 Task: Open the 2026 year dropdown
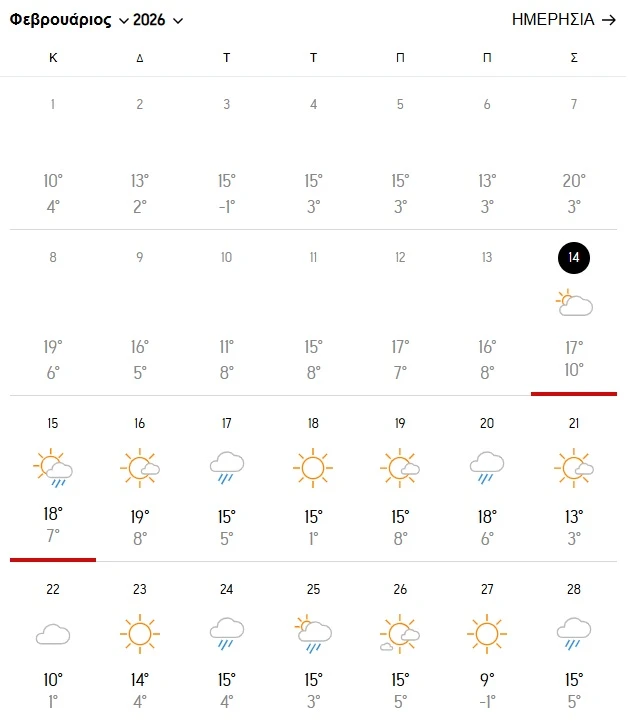pos(158,20)
